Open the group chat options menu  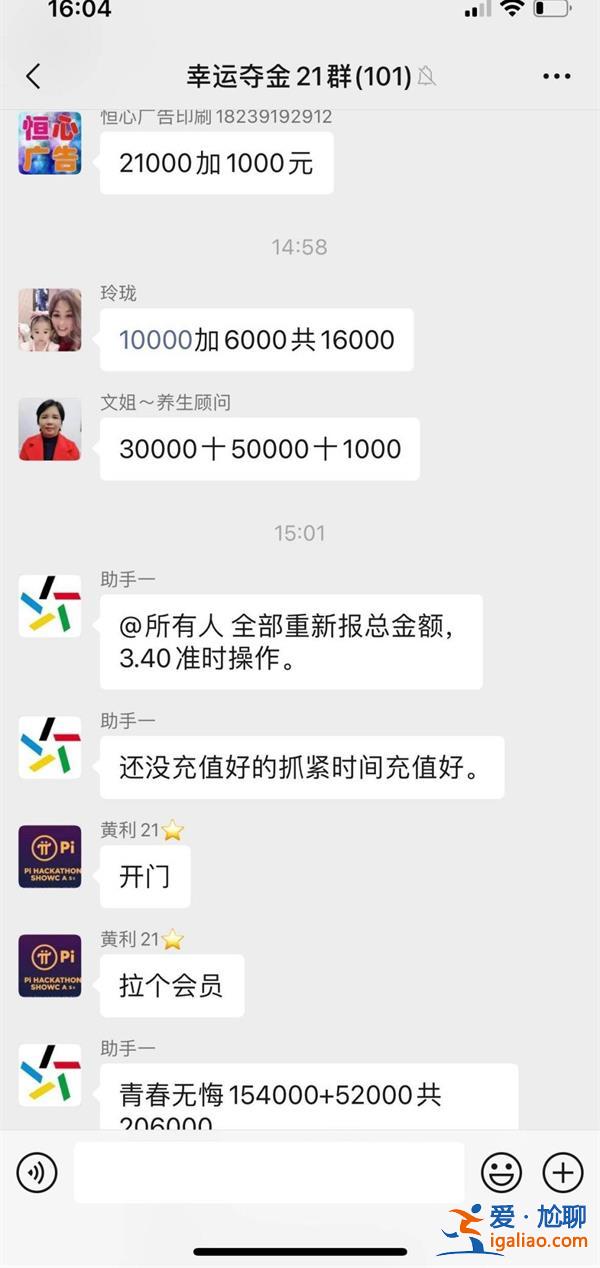(556, 76)
